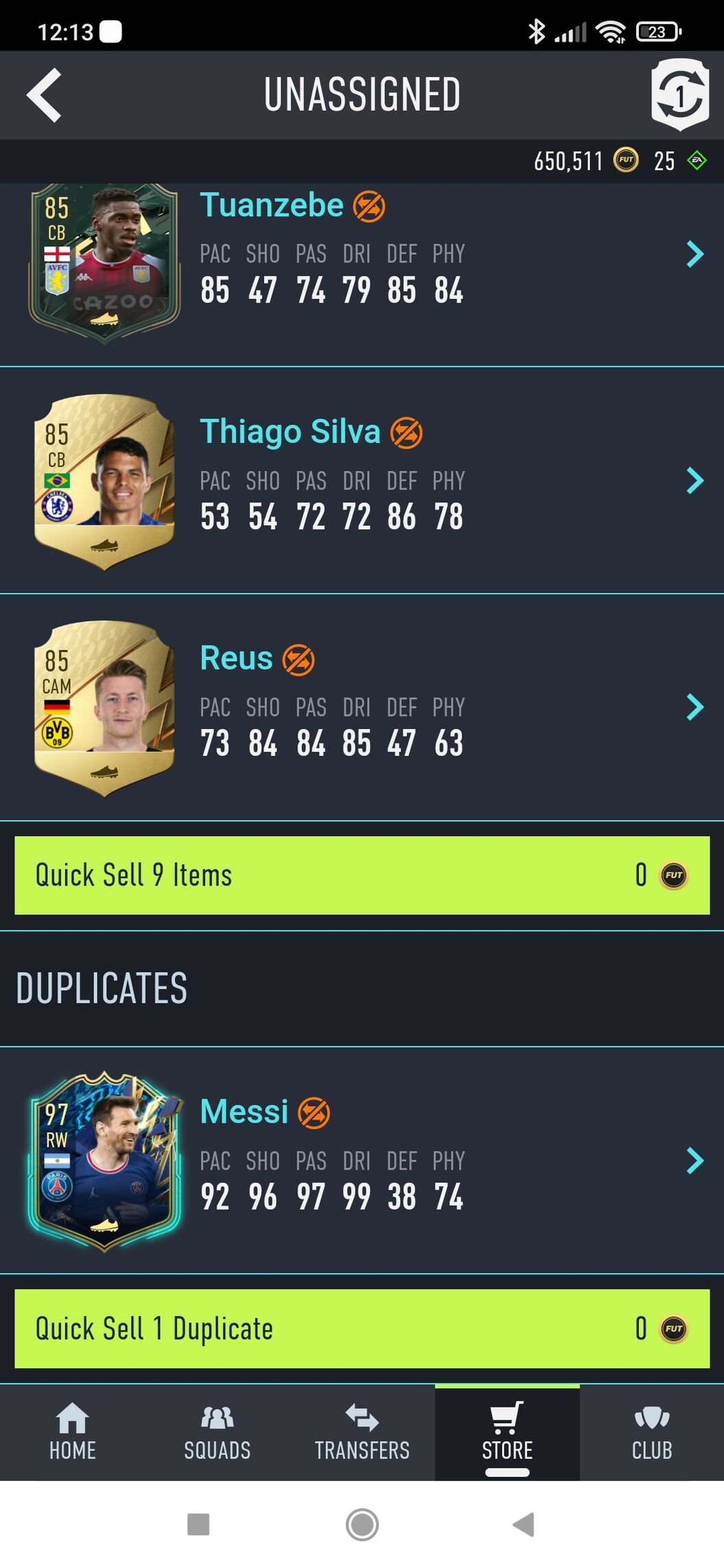Switch to the Squads tab
The height and width of the screenshot is (1568, 724).
pos(217,1432)
